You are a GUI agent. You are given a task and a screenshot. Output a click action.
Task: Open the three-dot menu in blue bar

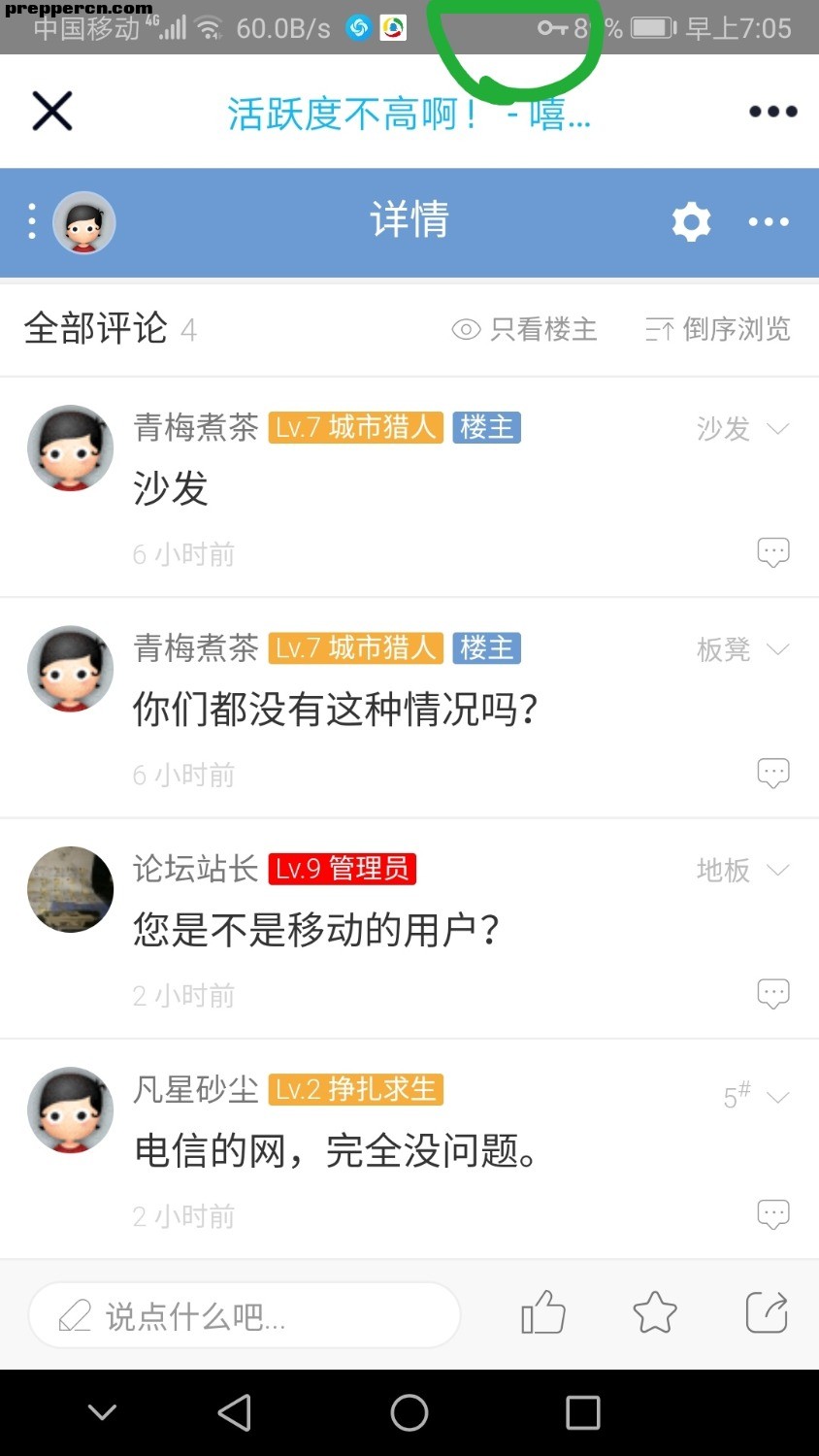coord(769,222)
